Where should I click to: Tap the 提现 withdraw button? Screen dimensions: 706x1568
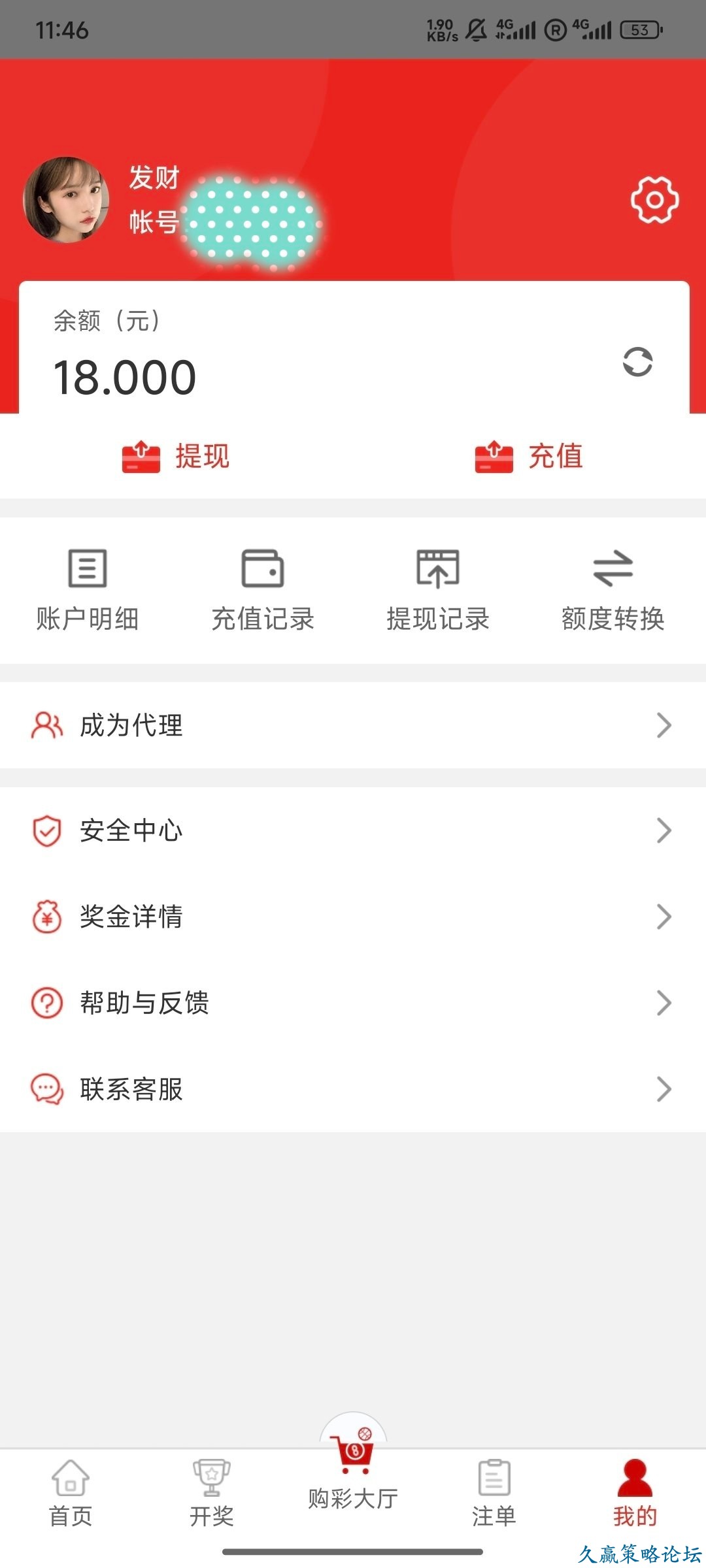[x=176, y=456]
